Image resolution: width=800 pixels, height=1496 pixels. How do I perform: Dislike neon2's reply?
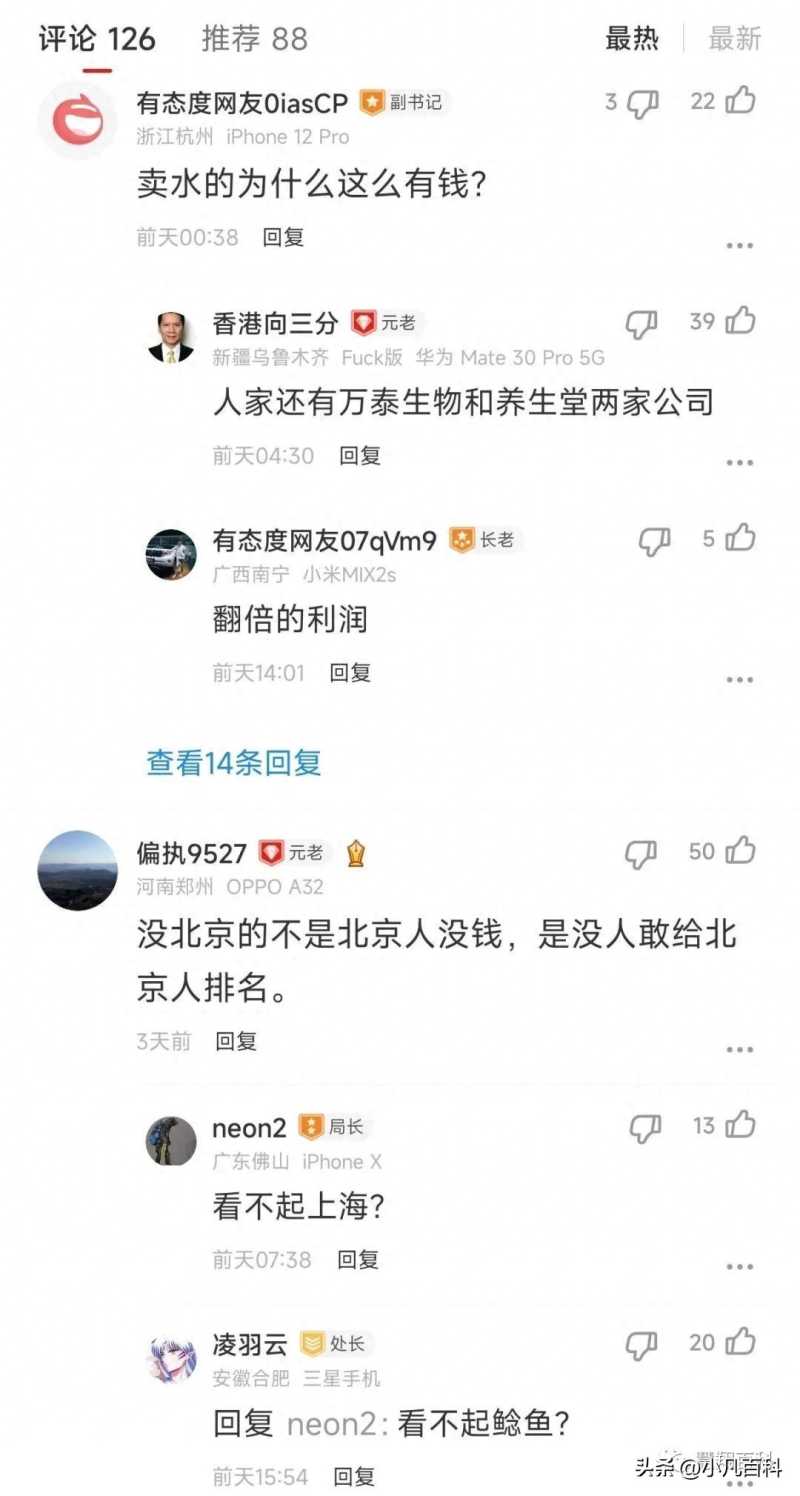point(645,1128)
